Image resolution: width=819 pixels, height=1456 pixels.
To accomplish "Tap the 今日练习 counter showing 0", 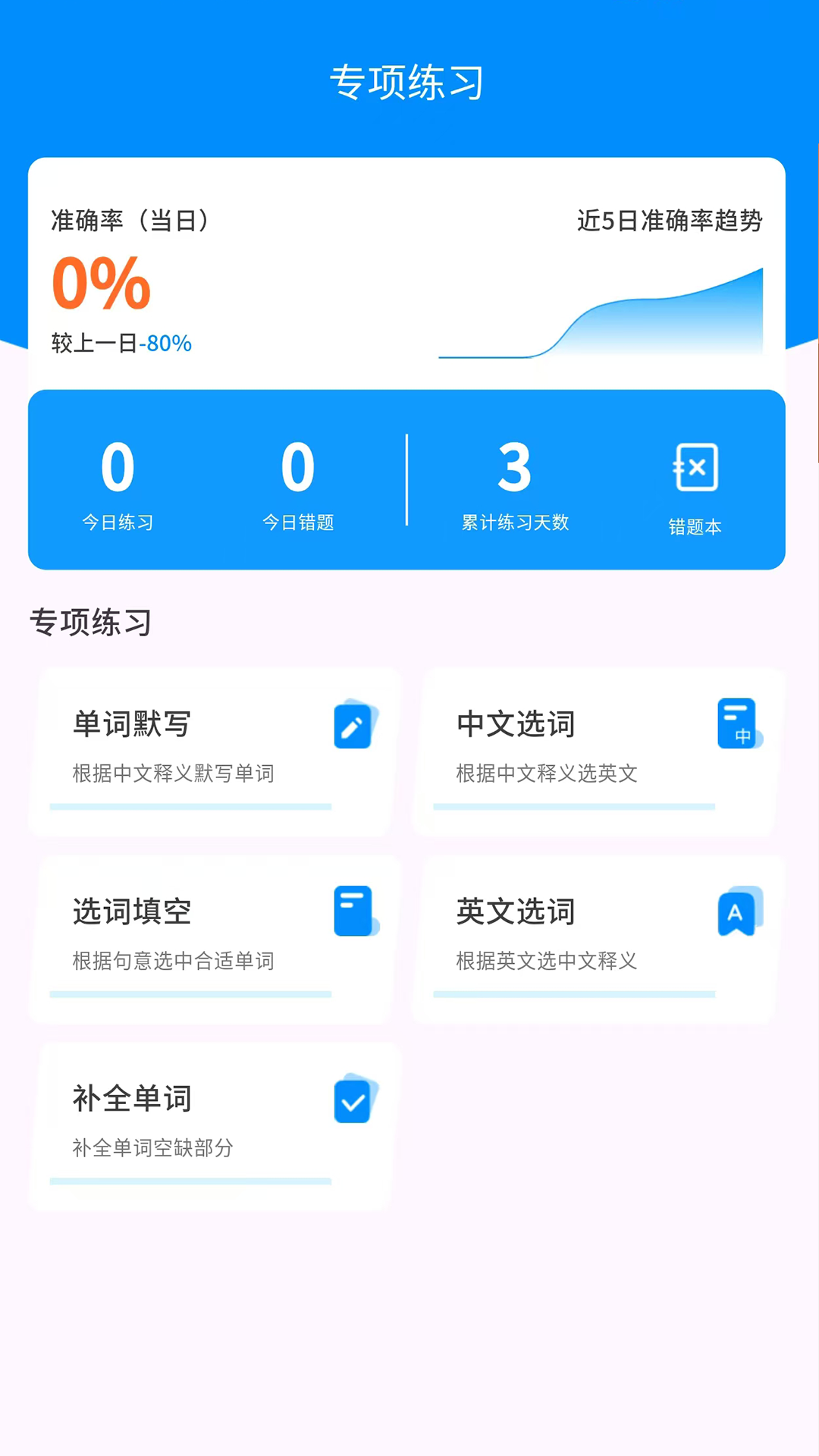I will [118, 485].
